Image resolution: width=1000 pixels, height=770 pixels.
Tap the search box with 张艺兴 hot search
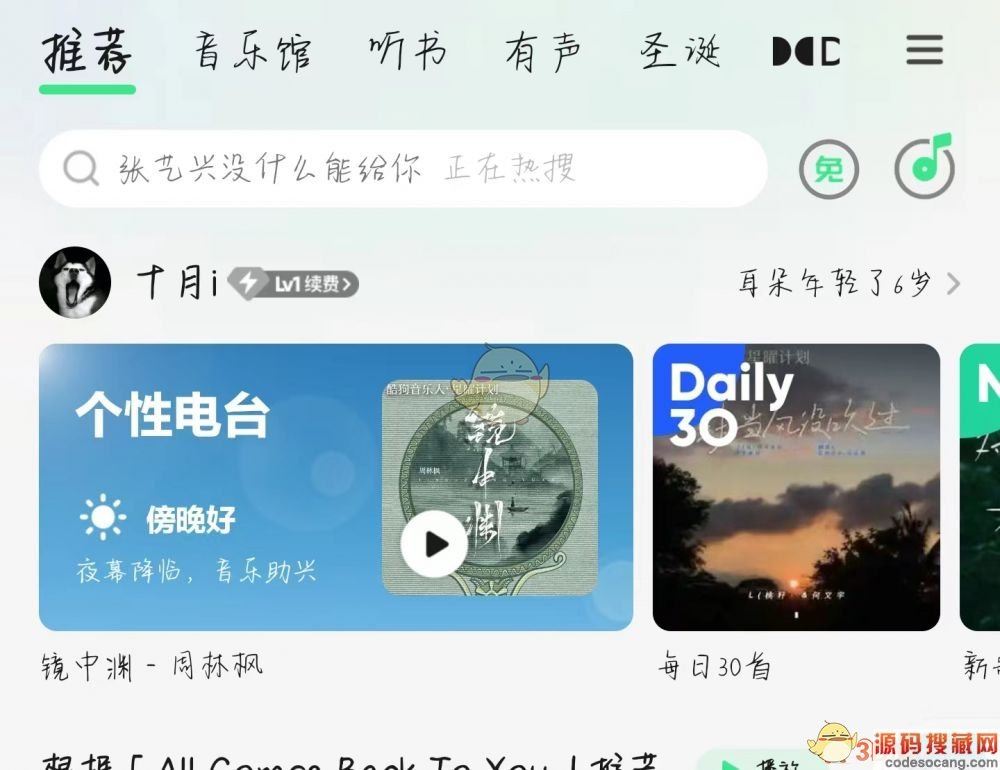pos(400,168)
